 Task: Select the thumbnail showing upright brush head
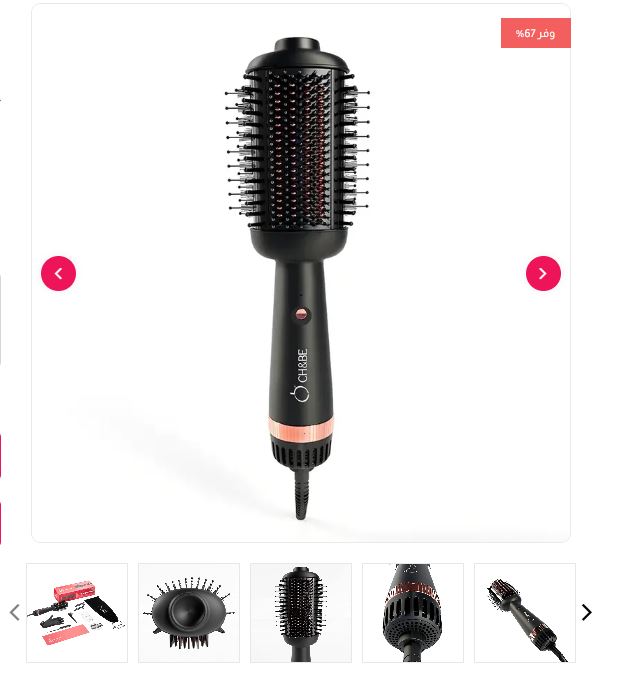pos(301,612)
